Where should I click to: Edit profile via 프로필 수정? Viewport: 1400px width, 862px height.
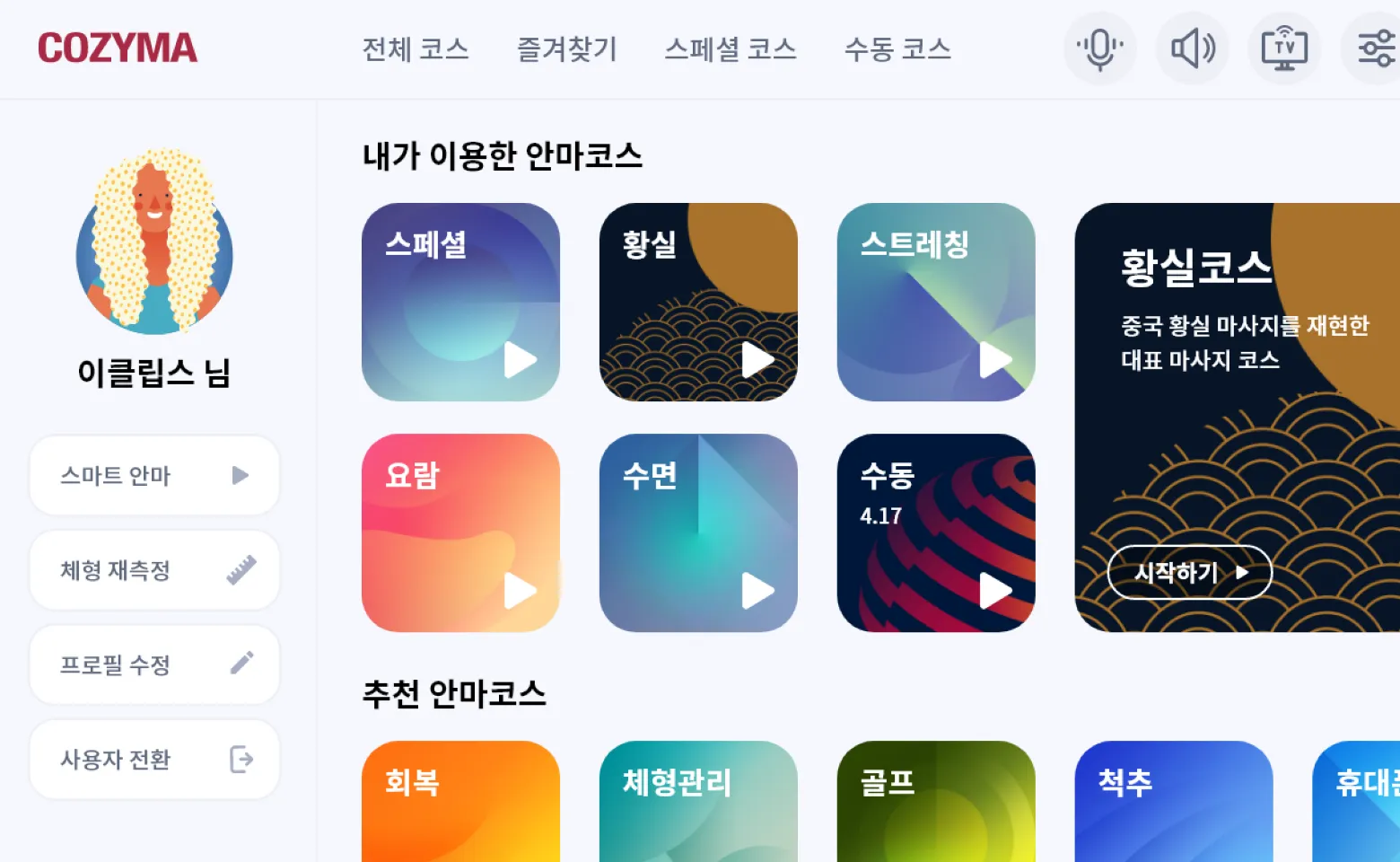tap(154, 664)
